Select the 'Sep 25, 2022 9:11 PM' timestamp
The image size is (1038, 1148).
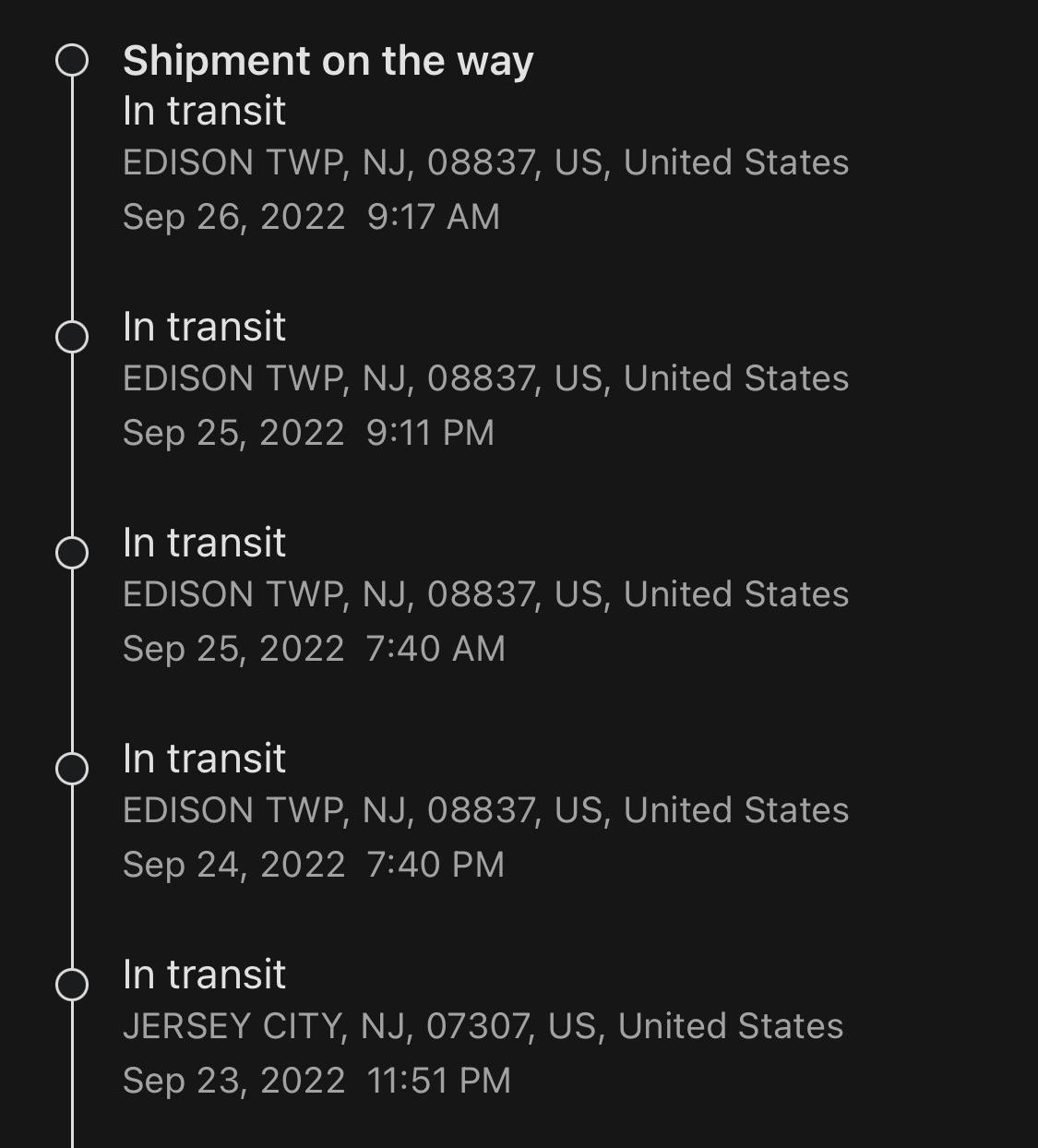pos(308,433)
